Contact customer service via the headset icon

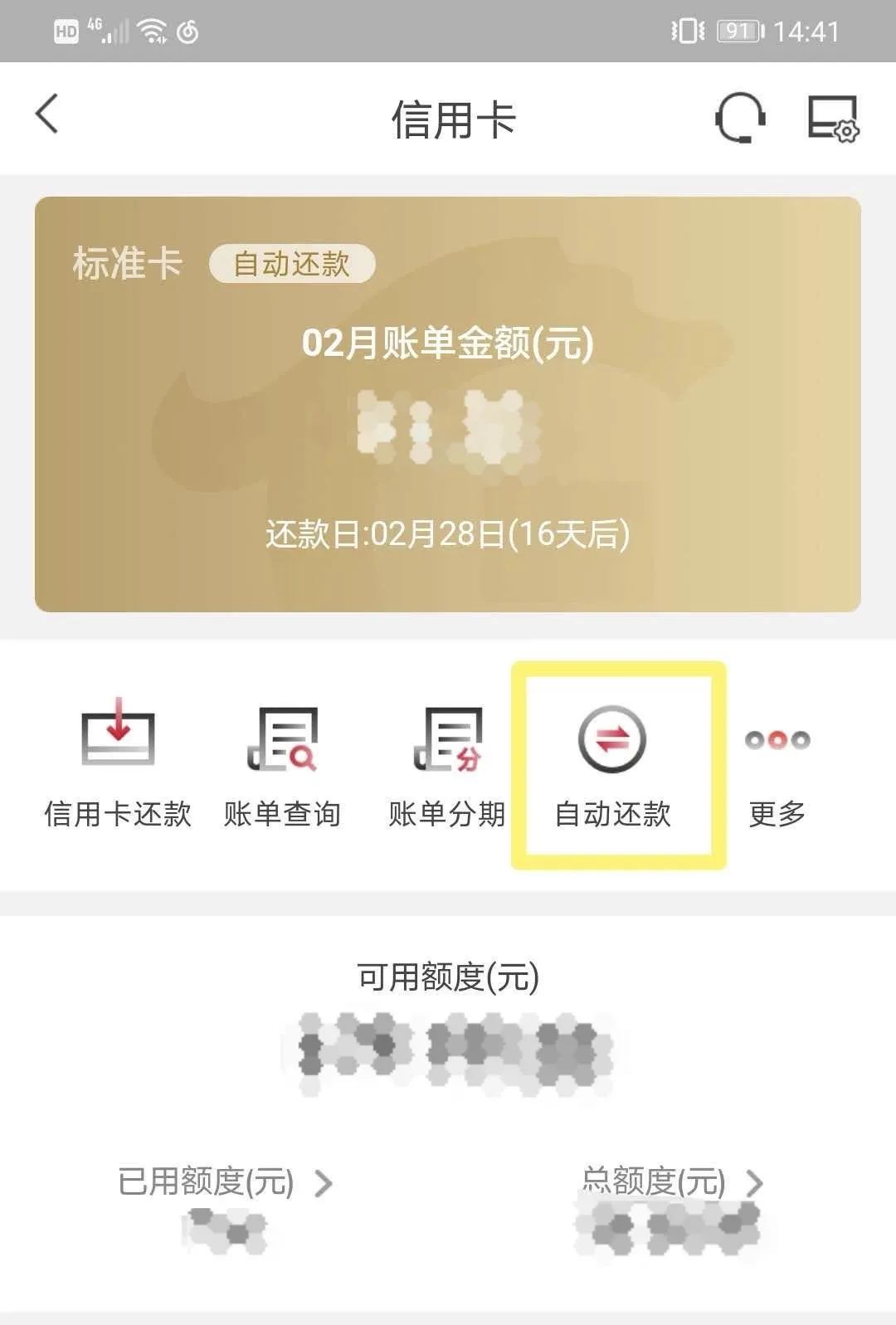[x=739, y=117]
